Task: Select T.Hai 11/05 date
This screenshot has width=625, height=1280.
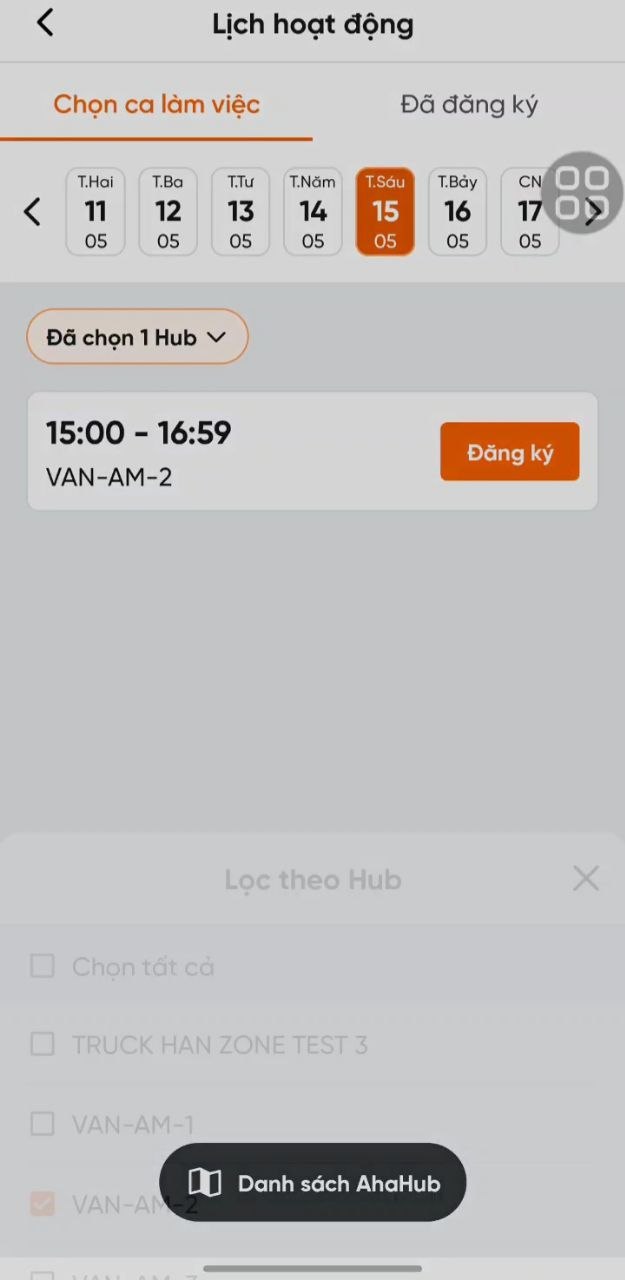Action: (96, 212)
